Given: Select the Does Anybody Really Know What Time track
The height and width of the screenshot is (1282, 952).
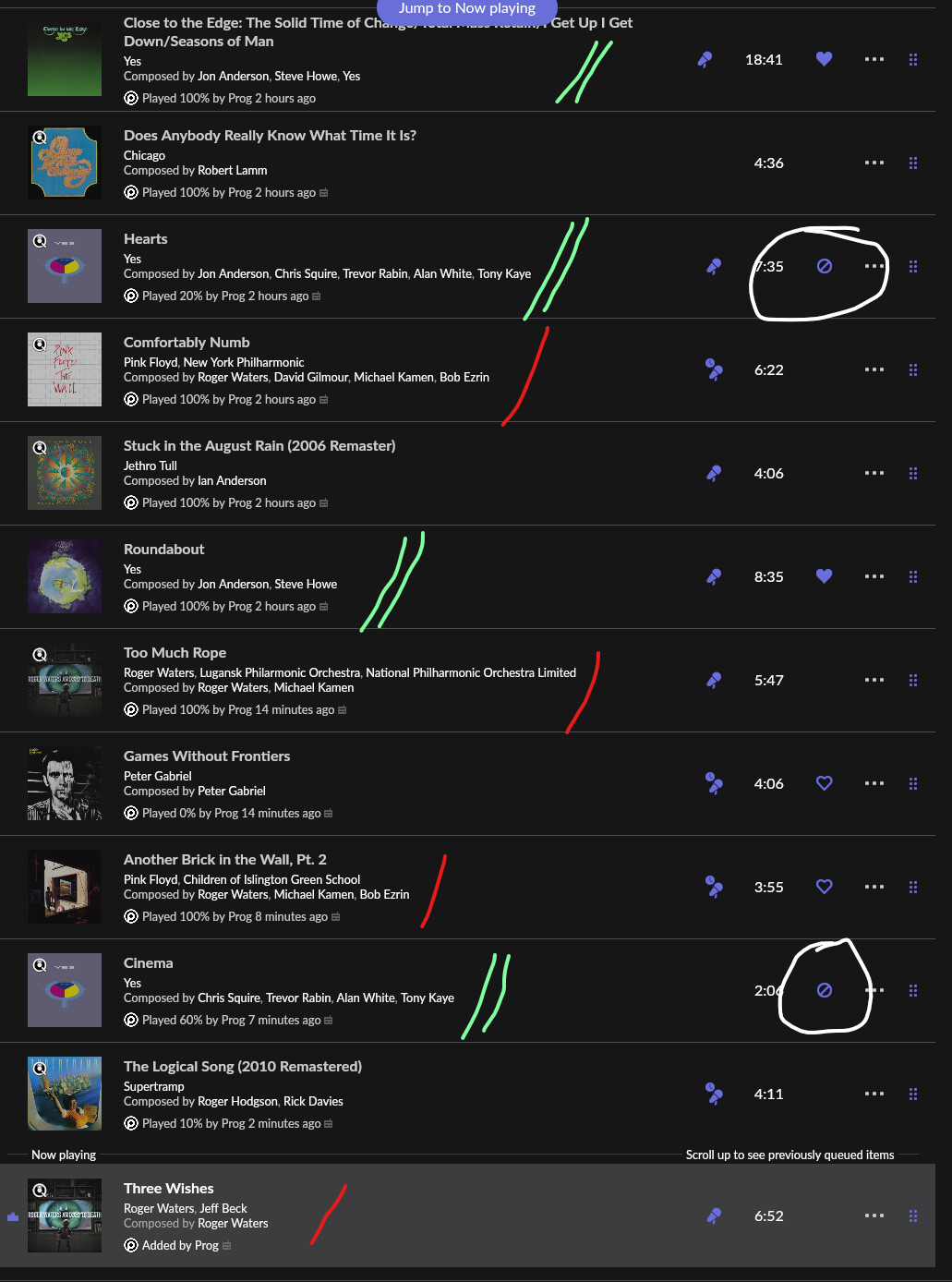Looking at the screenshot, I should [x=270, y=136].
